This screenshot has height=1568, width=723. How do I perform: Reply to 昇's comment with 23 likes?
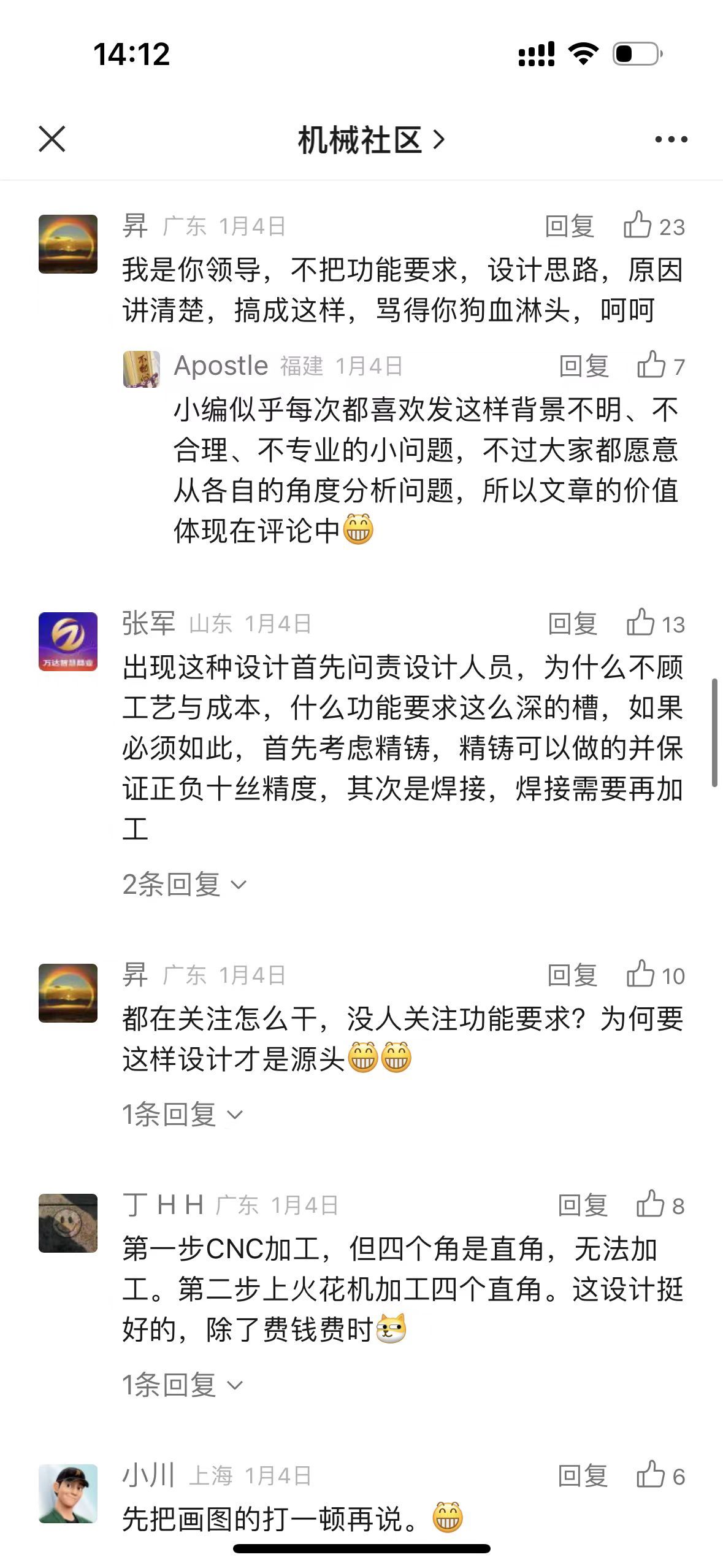(570, 226)
